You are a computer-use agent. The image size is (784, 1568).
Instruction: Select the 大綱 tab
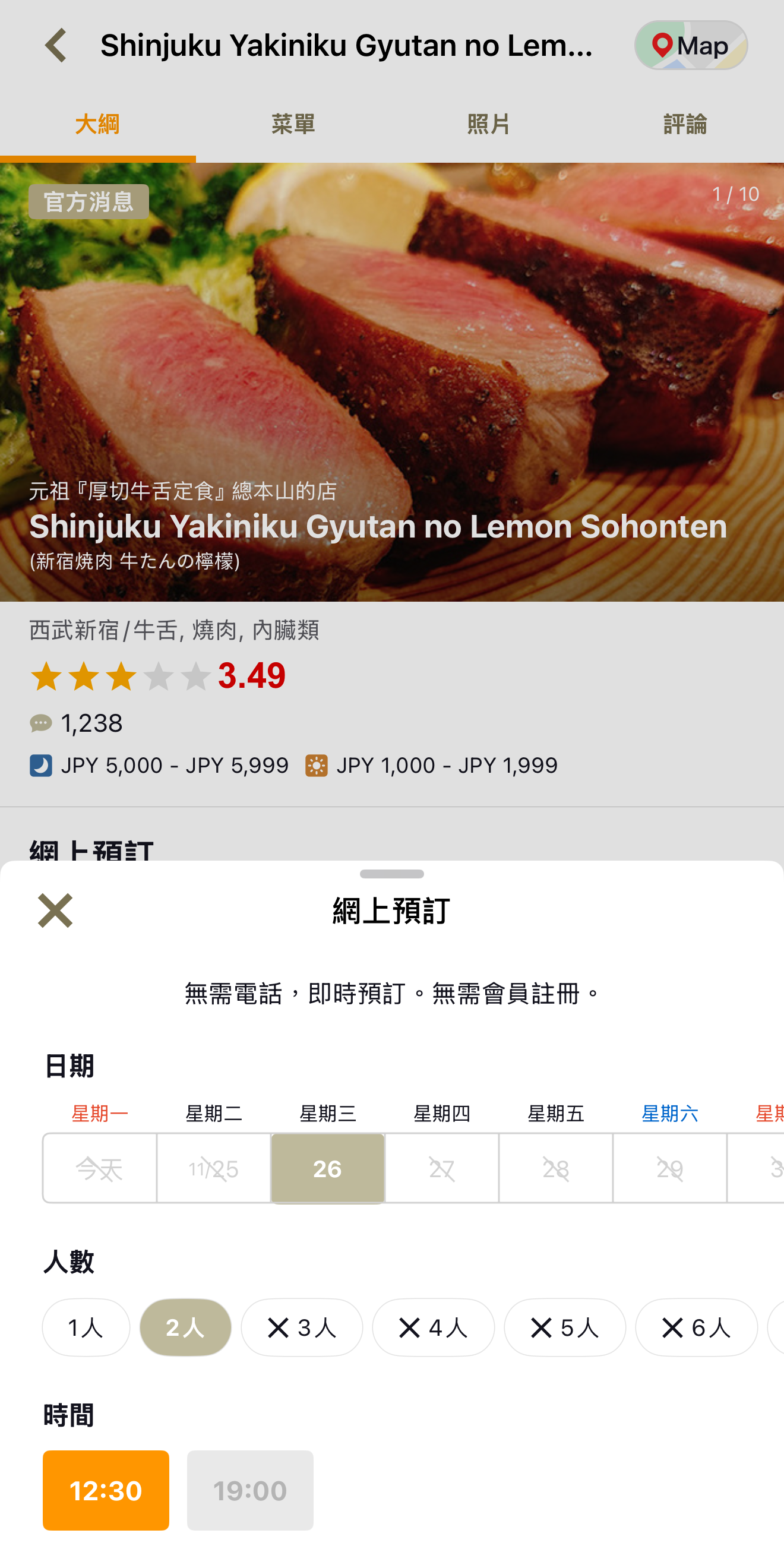pos(97,125)
